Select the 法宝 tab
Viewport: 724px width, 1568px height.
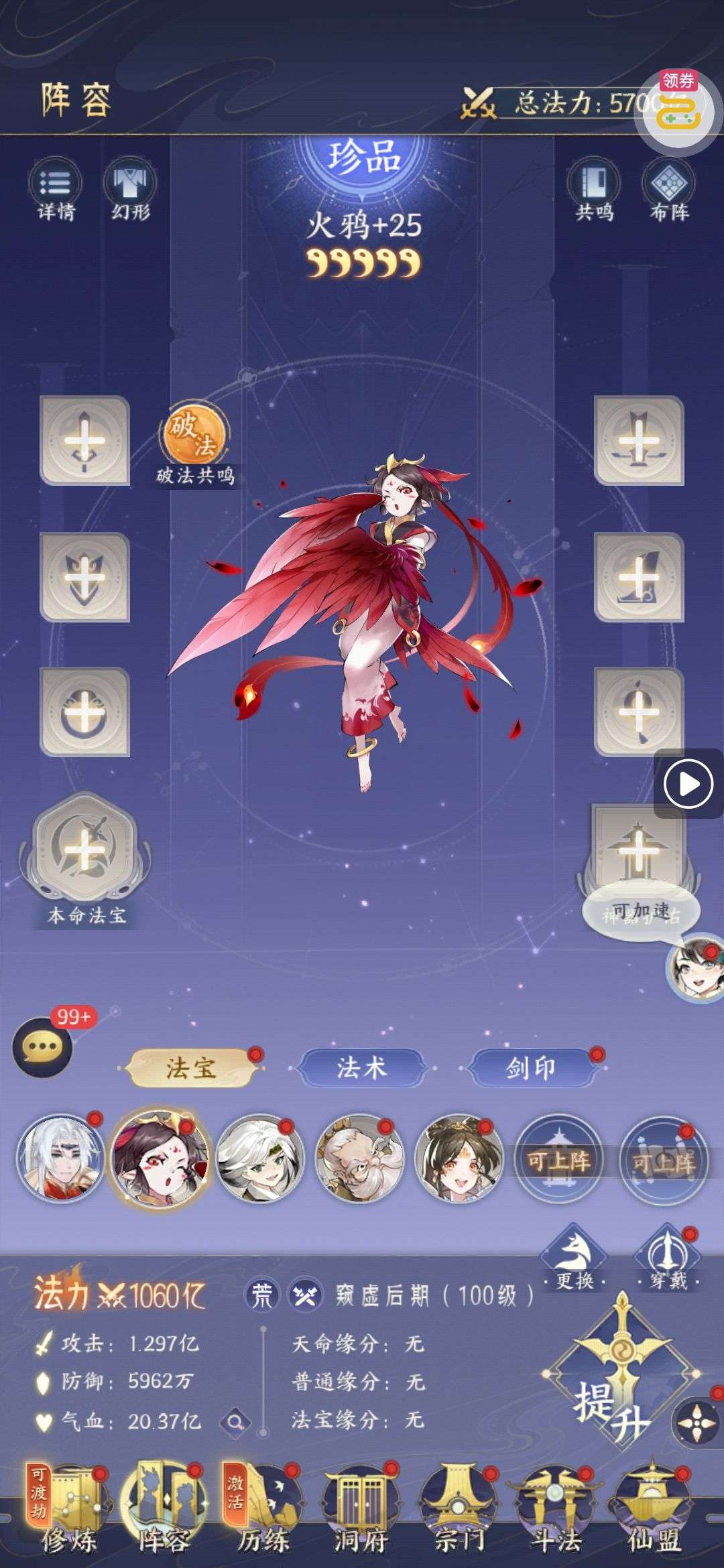[191, 1067]
